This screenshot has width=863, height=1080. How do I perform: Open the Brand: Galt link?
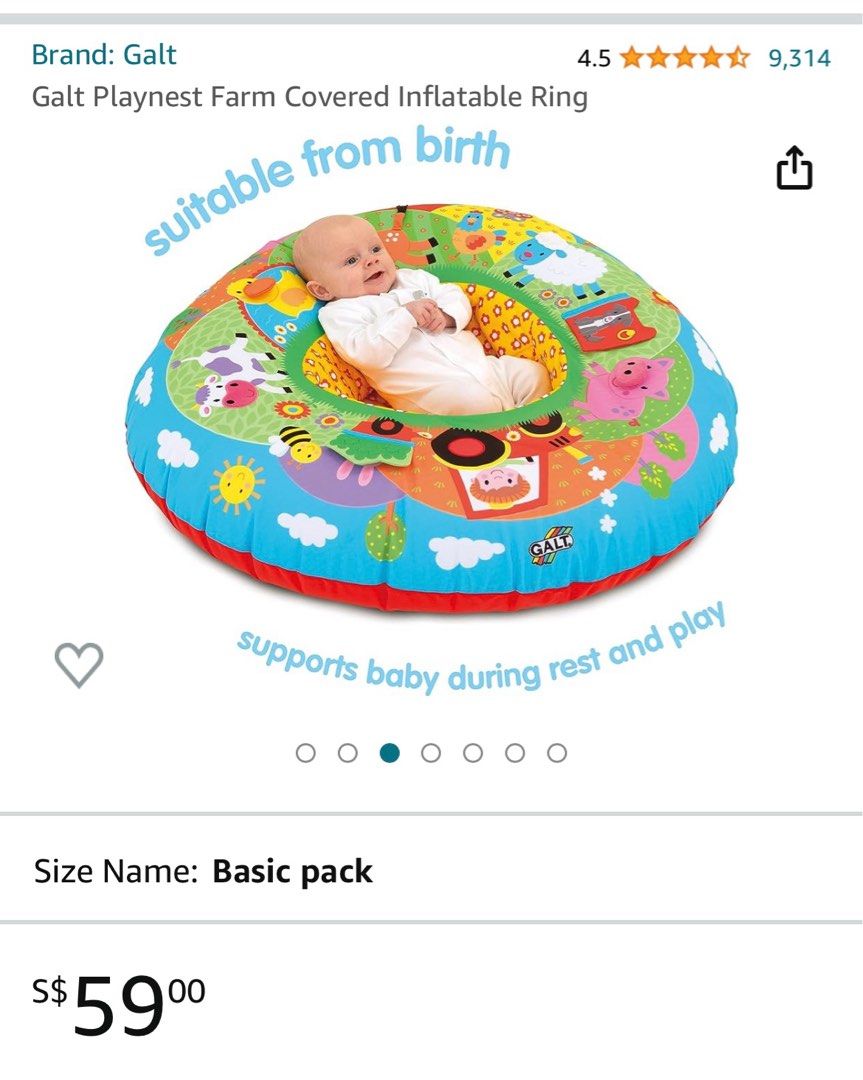click(x=104, y=54)
